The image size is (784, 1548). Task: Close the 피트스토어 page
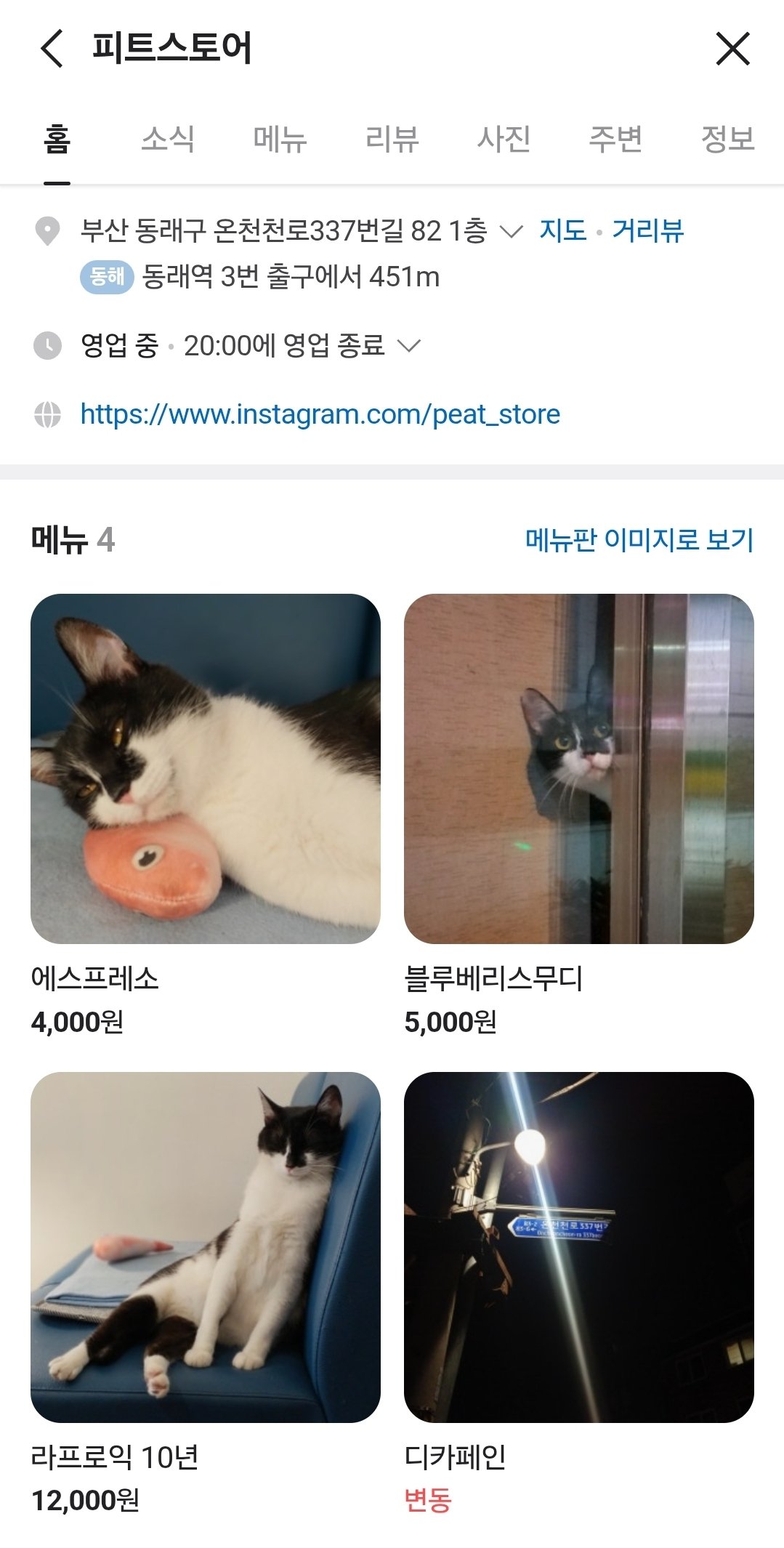click(x=732, y=49)
